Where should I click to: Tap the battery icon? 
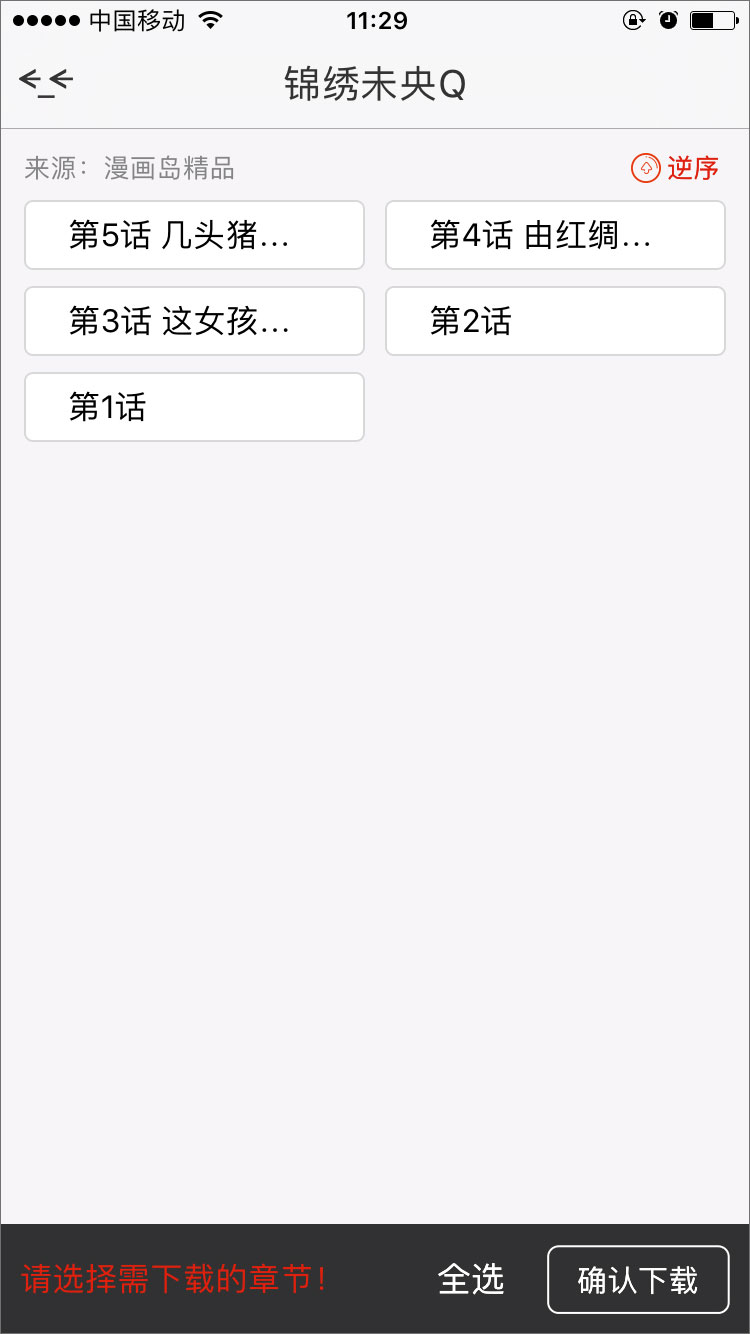[x=711, y=18]
